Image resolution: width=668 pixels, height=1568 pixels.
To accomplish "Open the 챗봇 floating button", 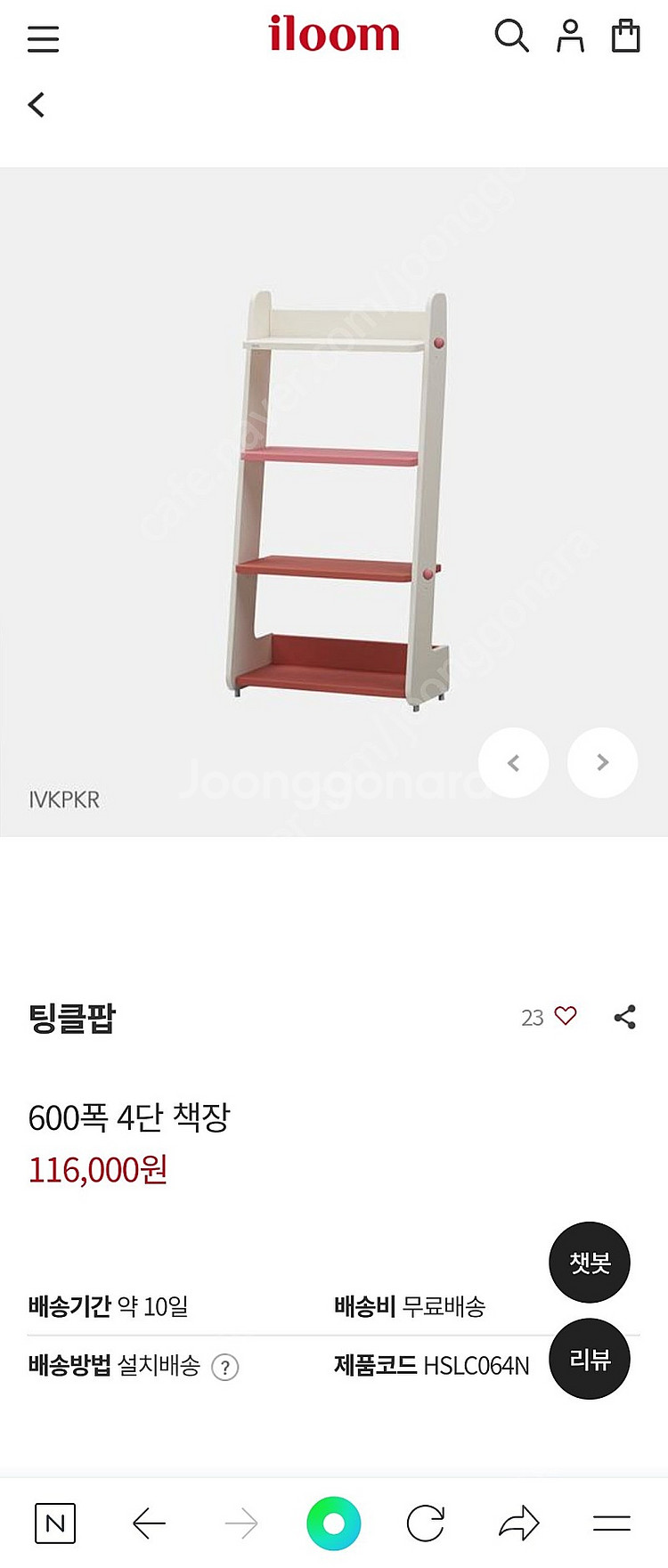I will 589,1262.
